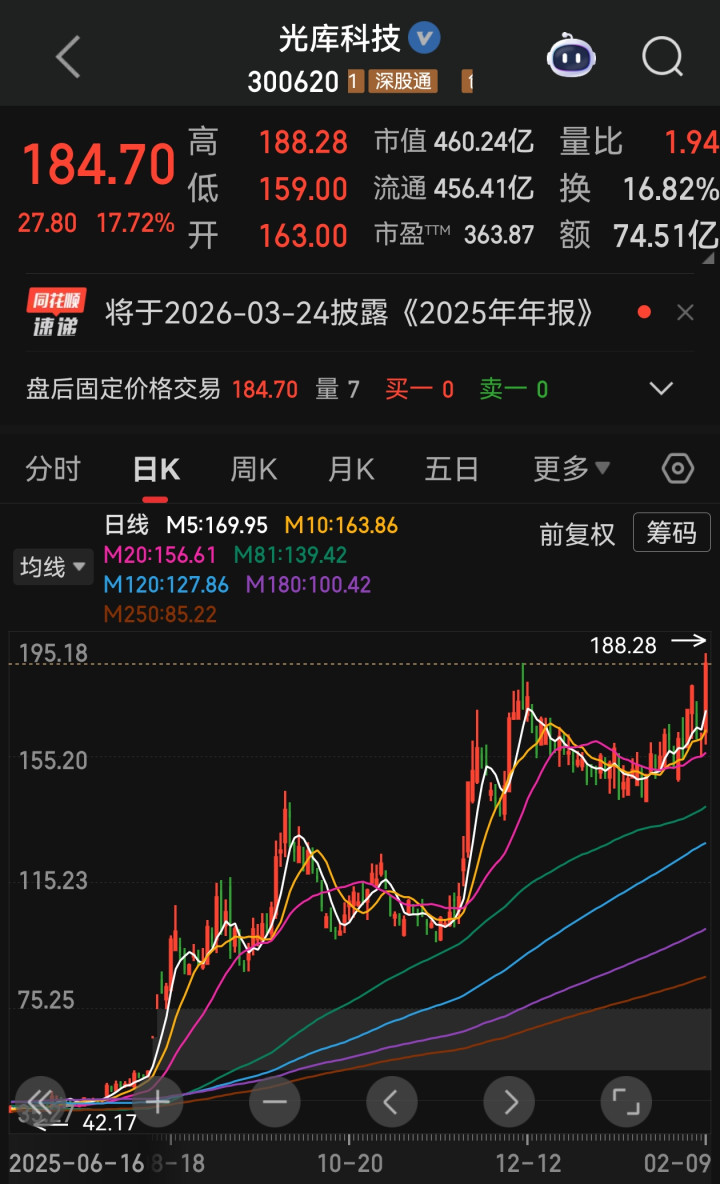The width and height of the screenshot is (720, 1184).
Task: Move chart cursor left one candle
Action: [x=391, y=1102]
